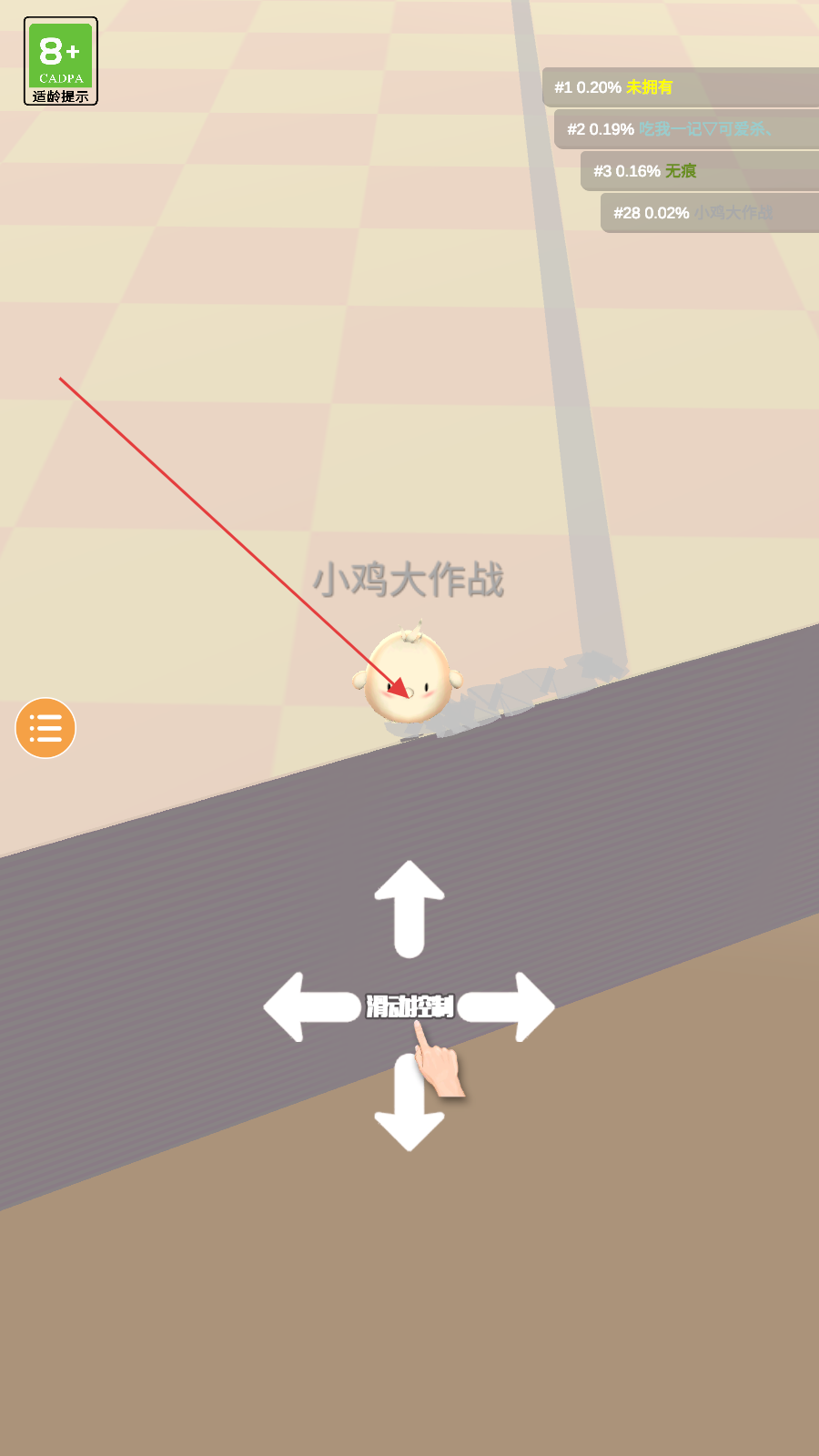Open the orange list menu button
The height and width of the screenshot is (1456, 819).
click(x=45, y=728)
